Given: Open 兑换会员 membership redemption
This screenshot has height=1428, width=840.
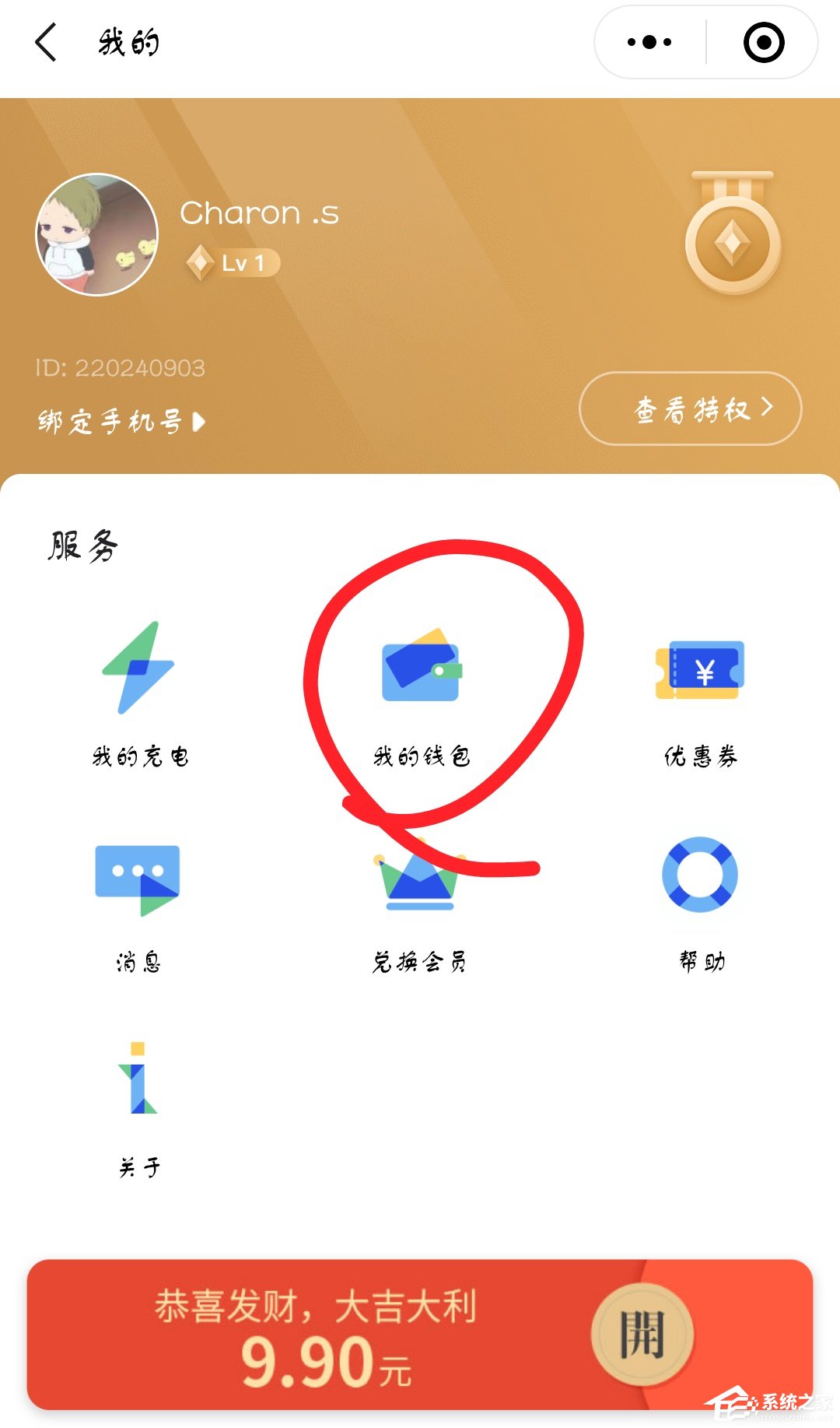Looking at the screenshot, I should pyautogui.click(x=419, y=903).
